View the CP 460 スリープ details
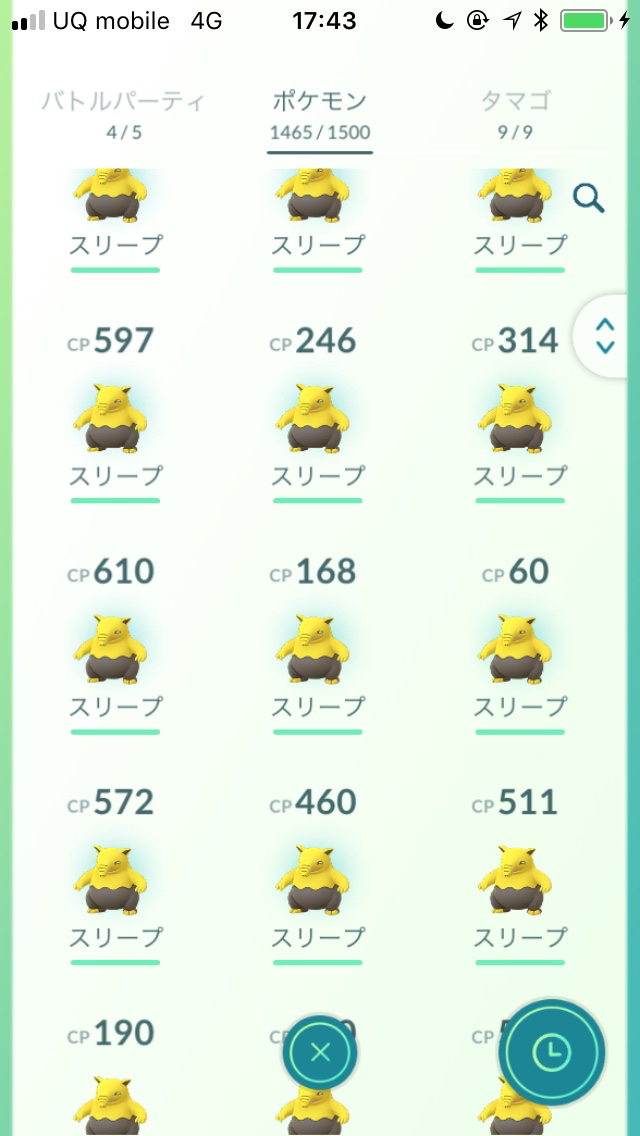The image size is (640, 1136). click(318, 875)
